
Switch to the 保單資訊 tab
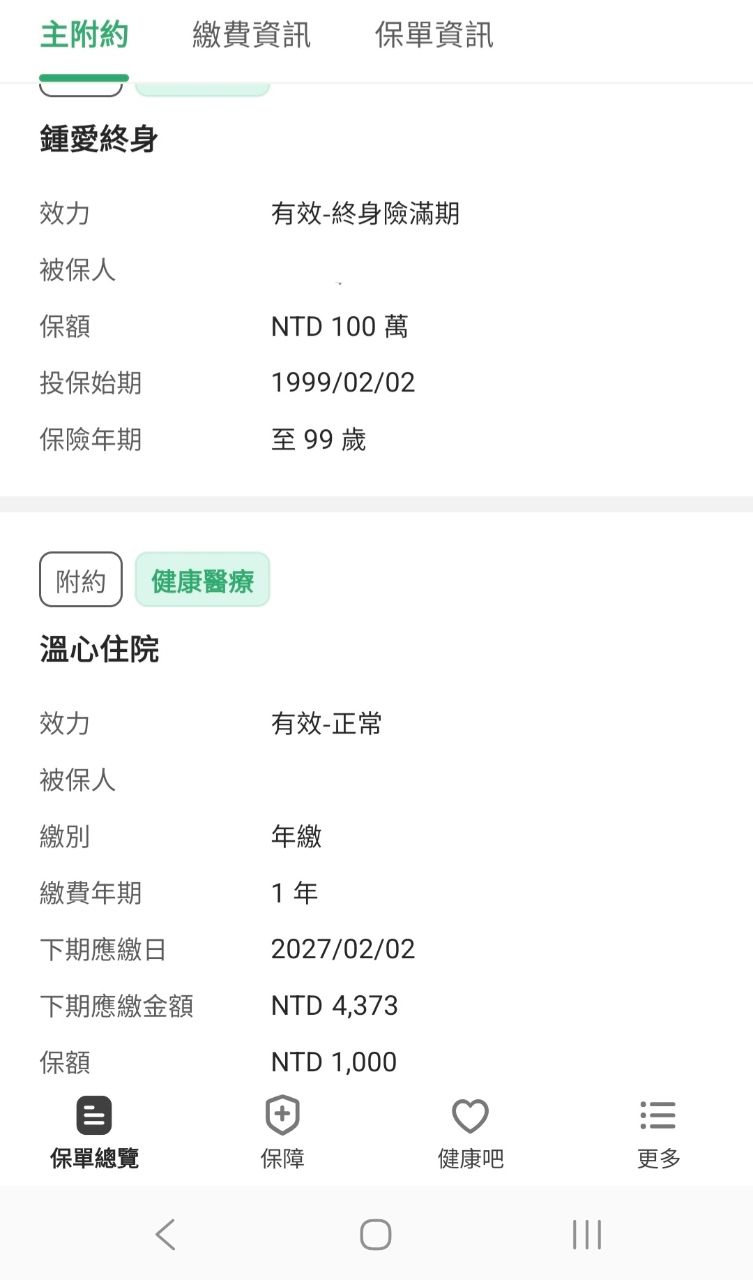coord(434,35)
